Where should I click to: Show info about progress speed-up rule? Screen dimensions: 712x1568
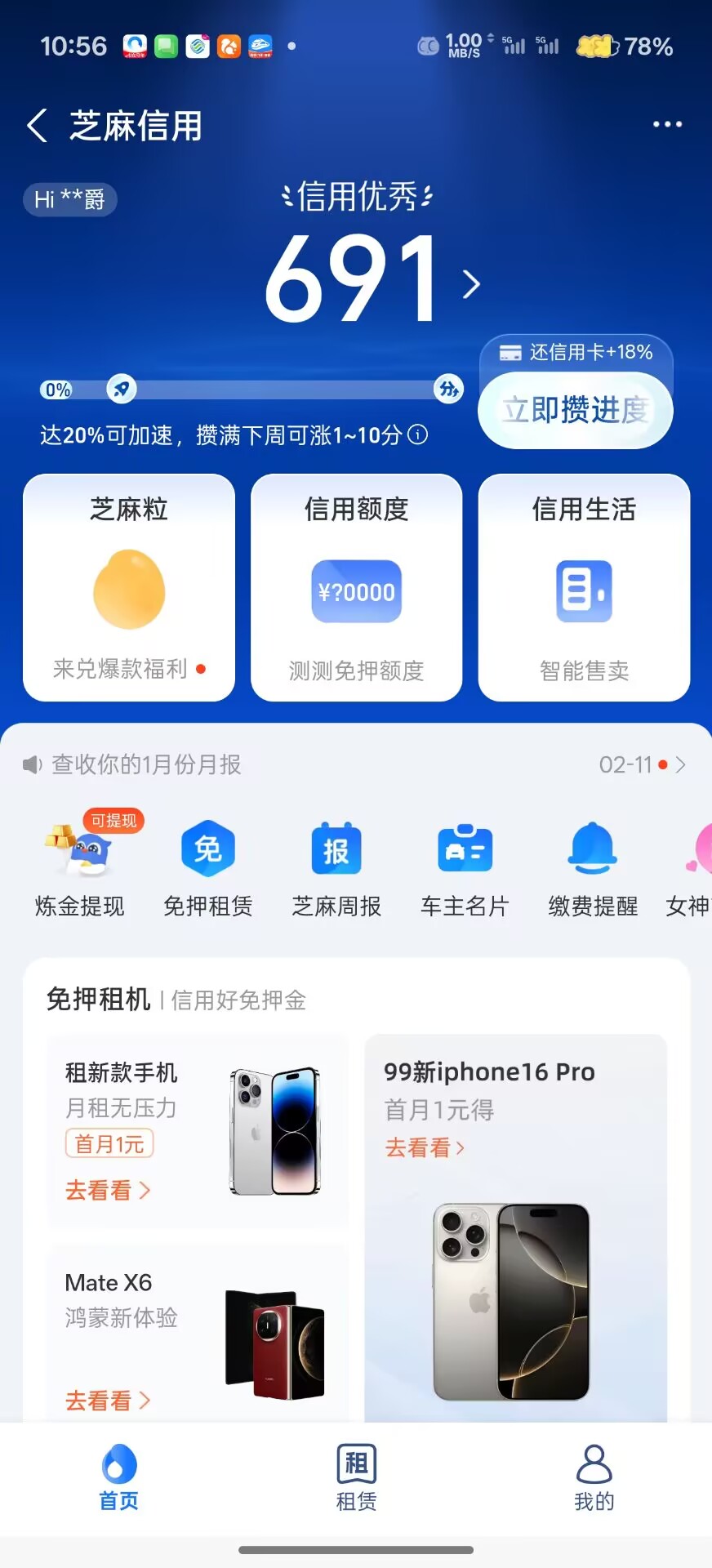coord(417,434)
